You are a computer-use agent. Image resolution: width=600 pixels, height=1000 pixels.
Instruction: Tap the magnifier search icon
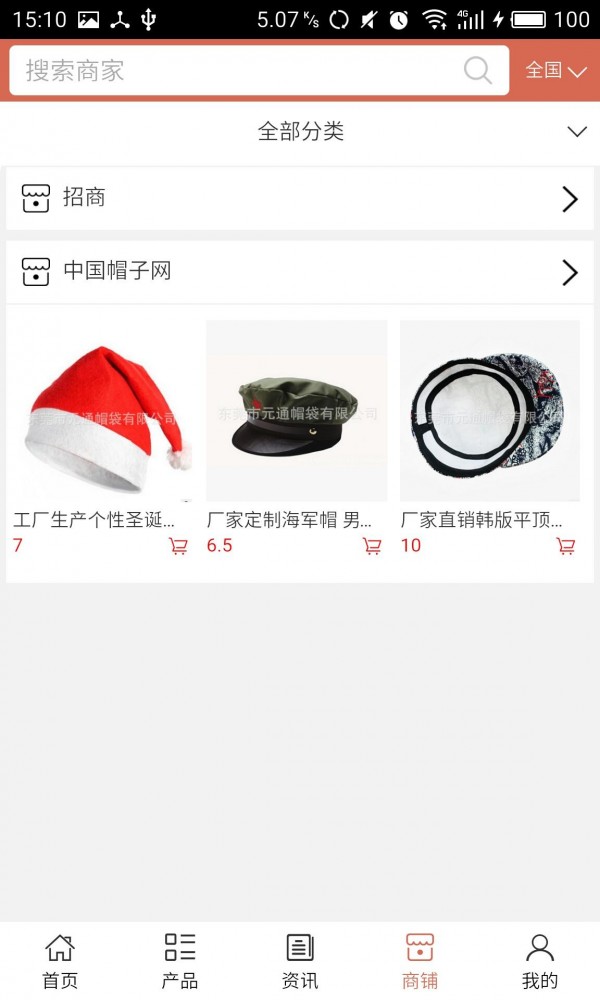pyautogui.click(x=478, y=71)
